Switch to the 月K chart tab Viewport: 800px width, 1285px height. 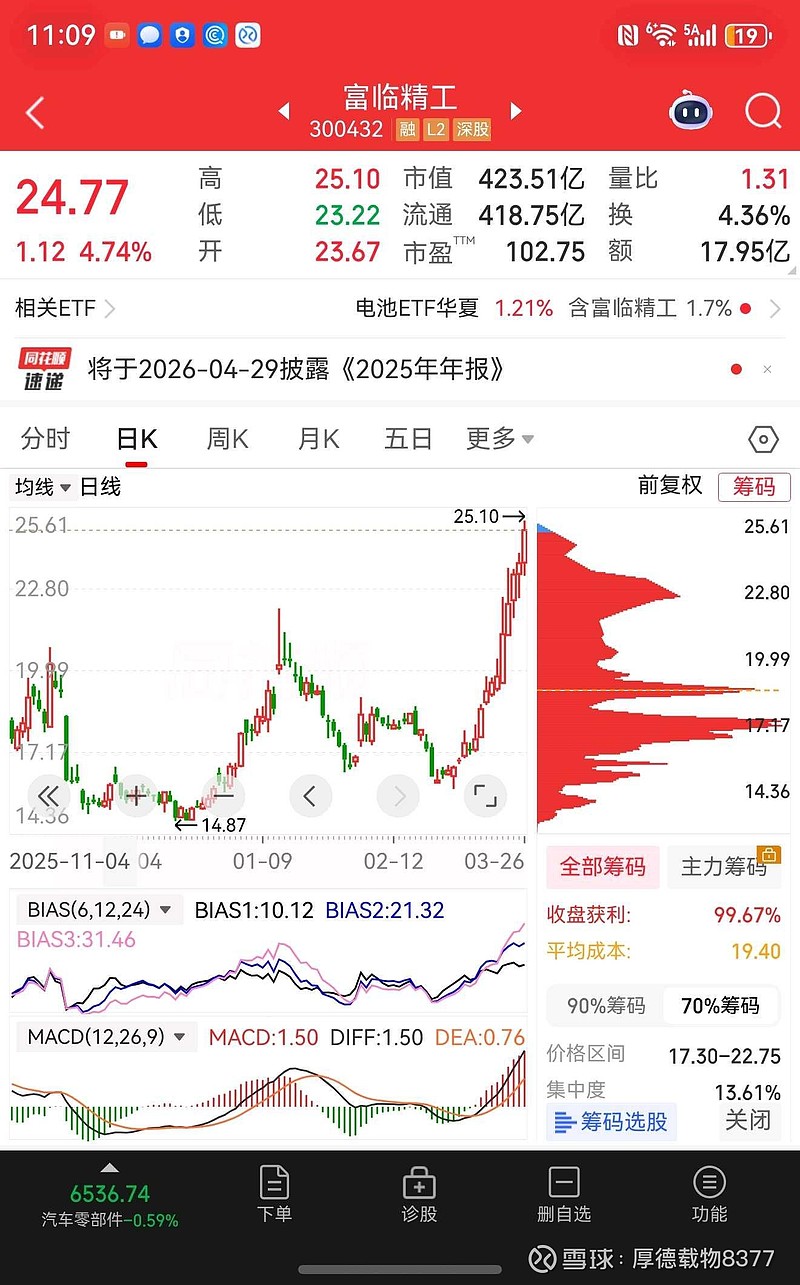tap(319, 439)
